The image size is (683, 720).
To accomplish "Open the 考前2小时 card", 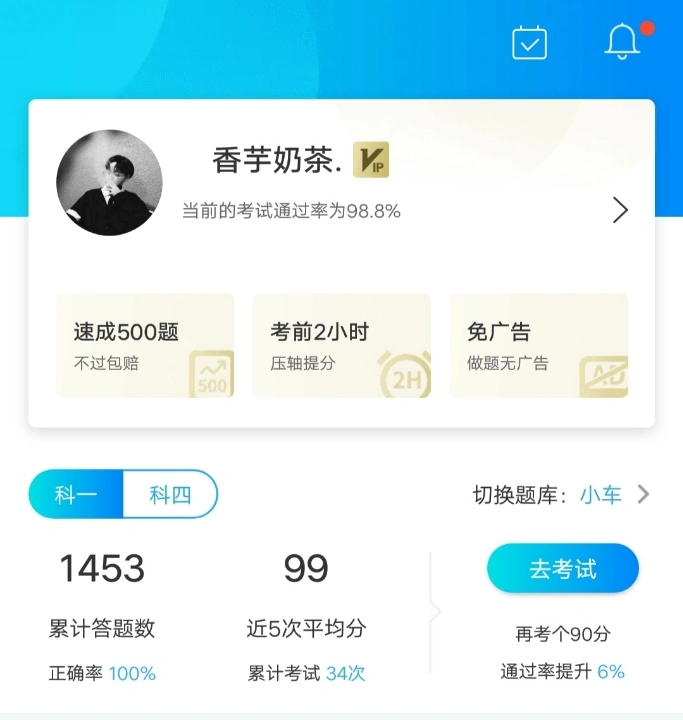I will coord(341,345).
